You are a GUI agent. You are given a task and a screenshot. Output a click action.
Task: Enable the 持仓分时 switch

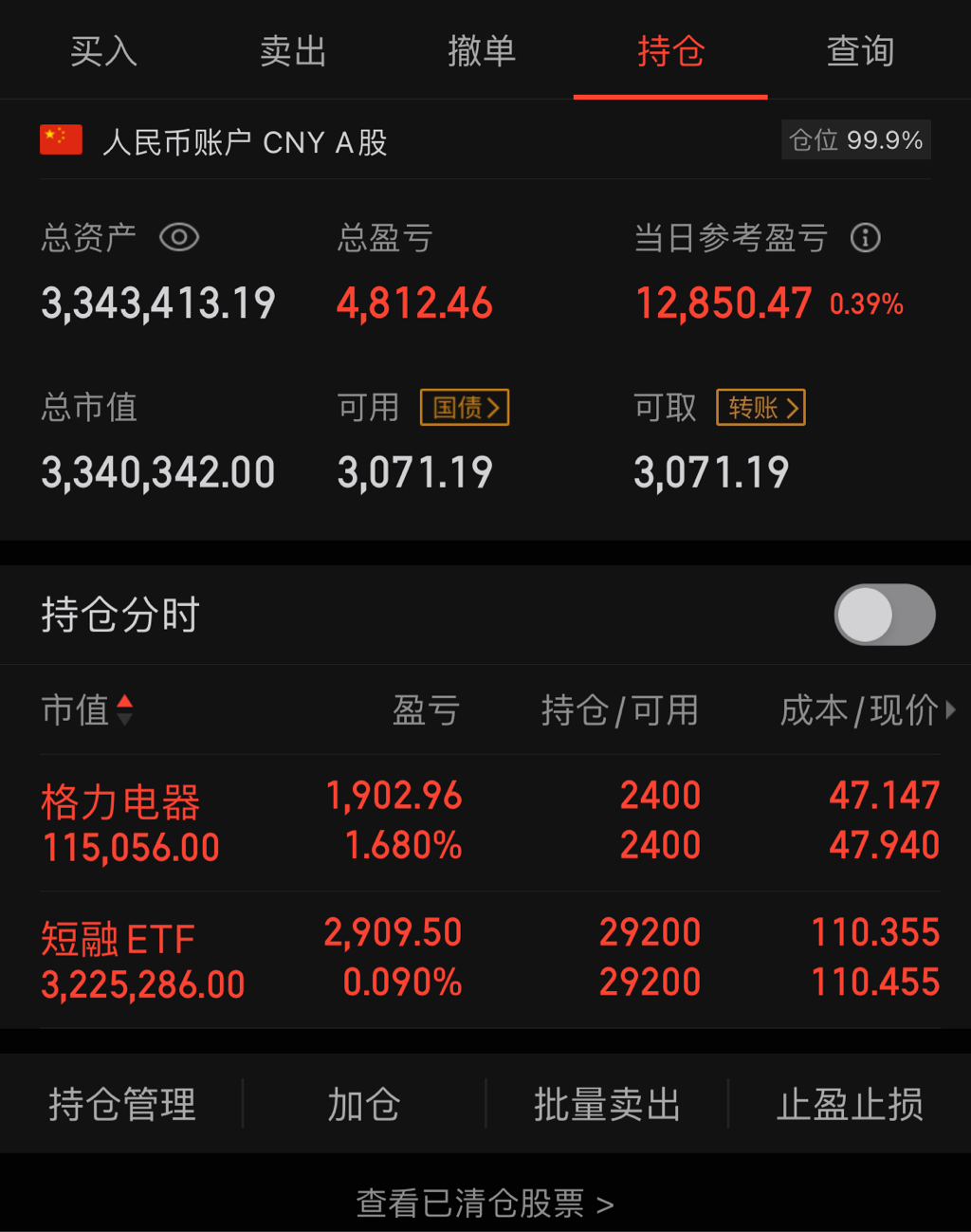[884, 615]
